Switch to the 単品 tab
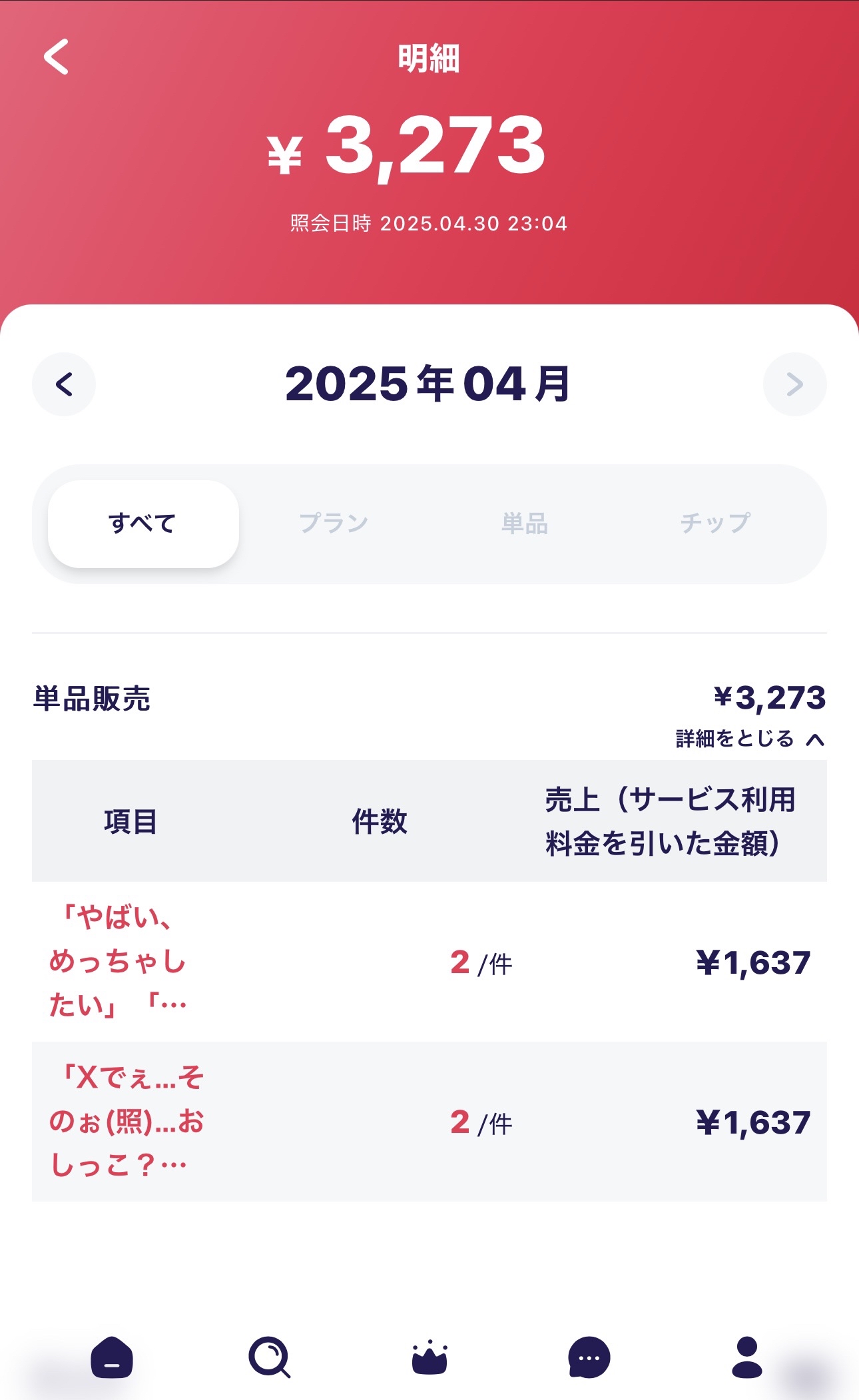 click(525, 524)
